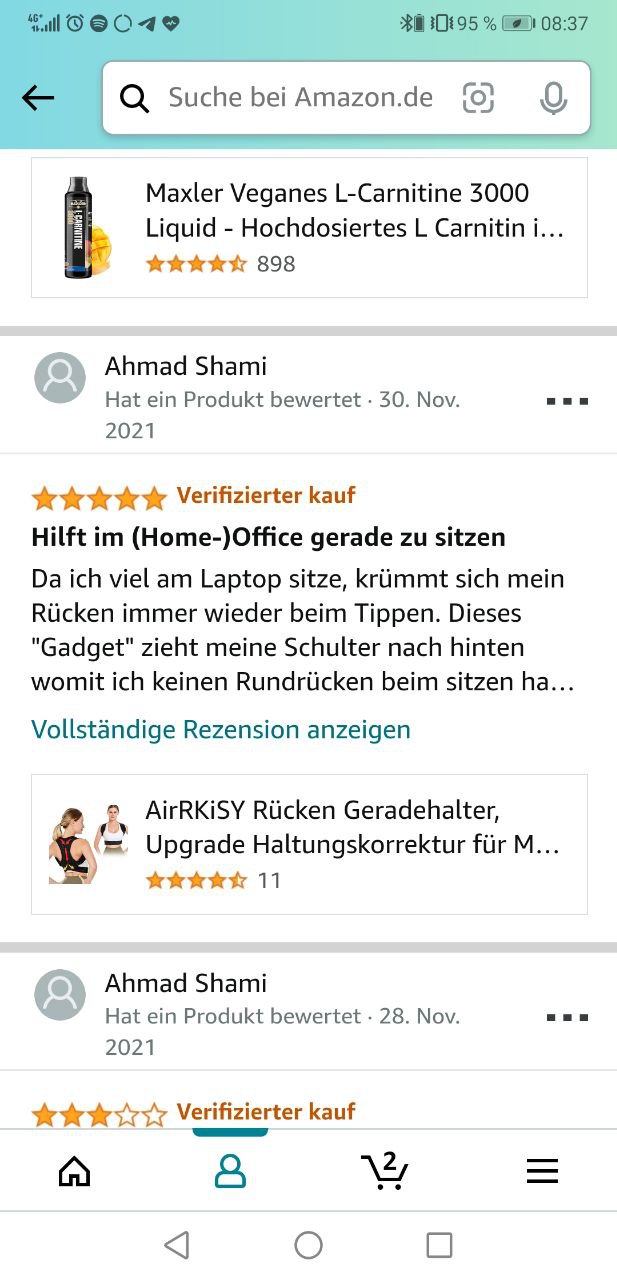Show full review via Vollständige Rezension anzeigen
The height and width of the screenshot is (1280, 617).
click(x=221, y=729)
